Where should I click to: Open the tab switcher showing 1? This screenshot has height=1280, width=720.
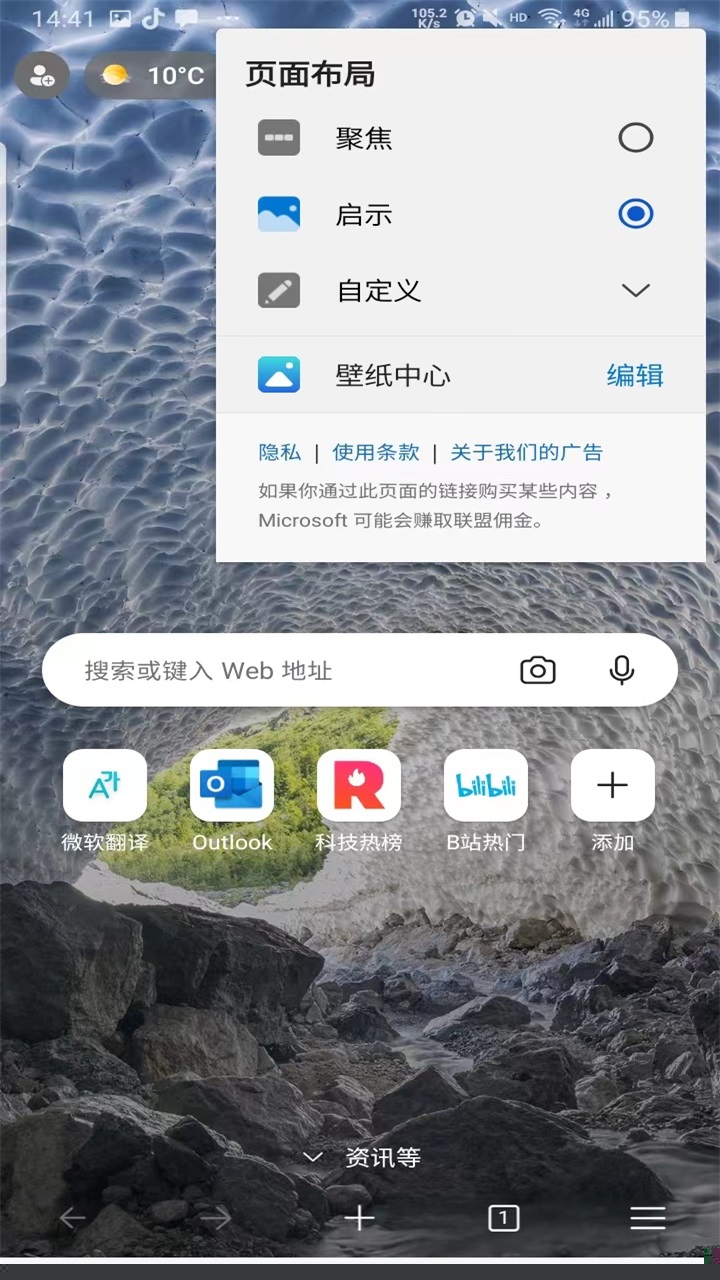503,1218
